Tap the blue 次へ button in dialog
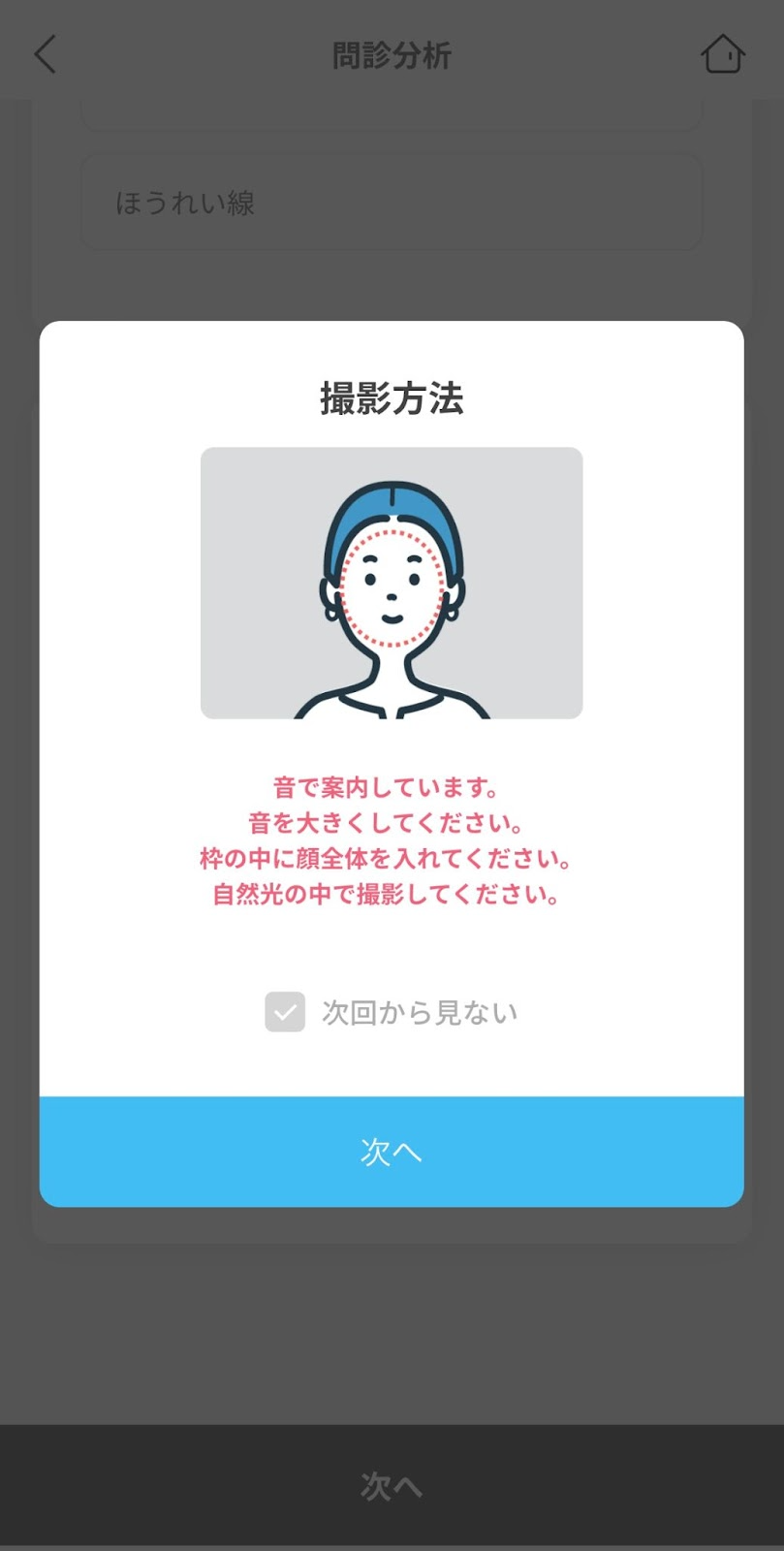The height and width of the screenshot is (1551, 784). coord(392,1151)
